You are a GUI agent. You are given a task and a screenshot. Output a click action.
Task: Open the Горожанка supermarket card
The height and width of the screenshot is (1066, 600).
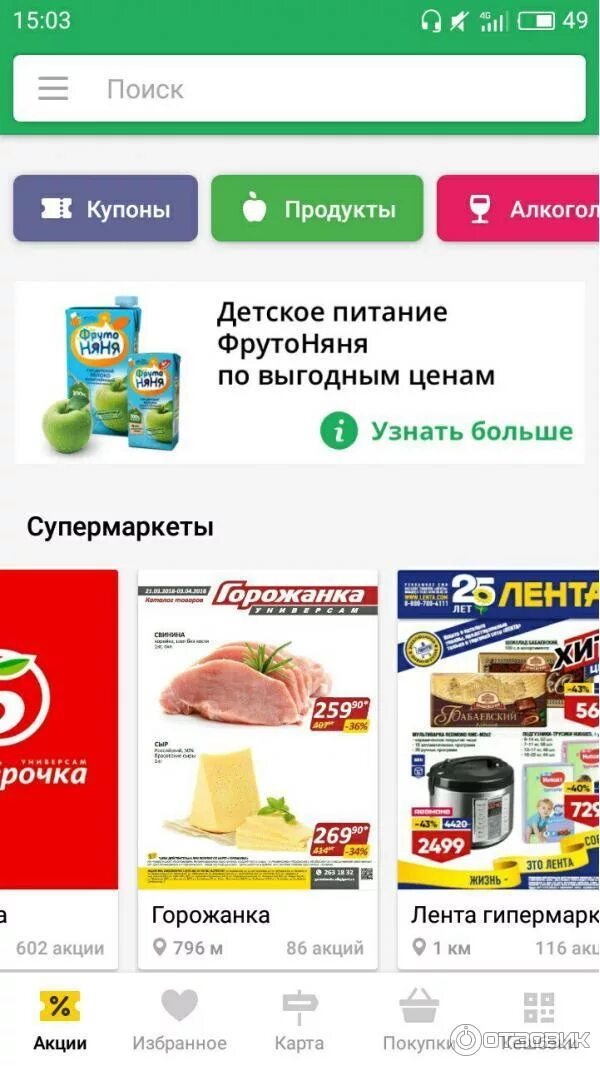(x=258, y=770)
